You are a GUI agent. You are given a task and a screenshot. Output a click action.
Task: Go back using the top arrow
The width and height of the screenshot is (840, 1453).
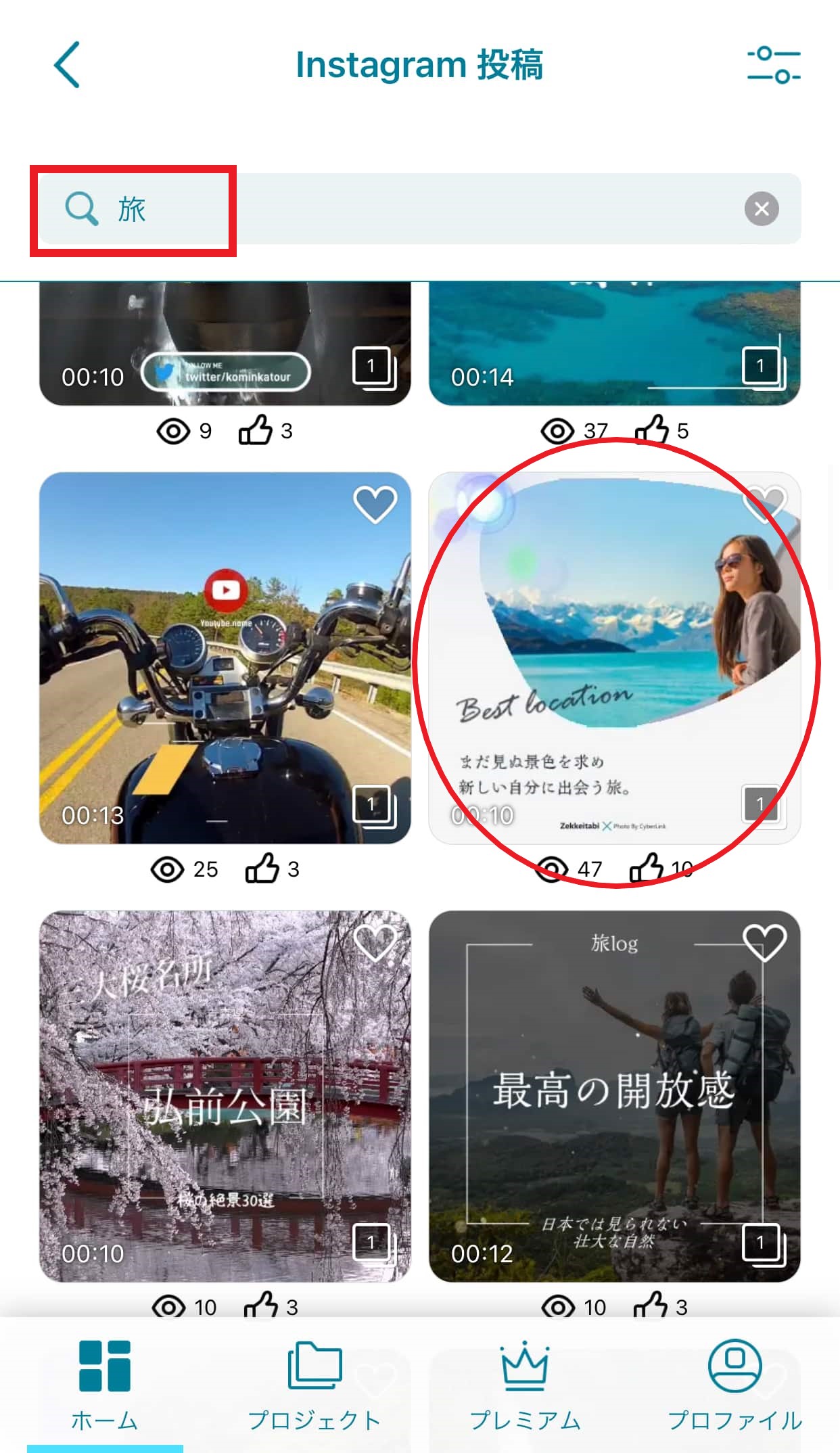(67, 65)
